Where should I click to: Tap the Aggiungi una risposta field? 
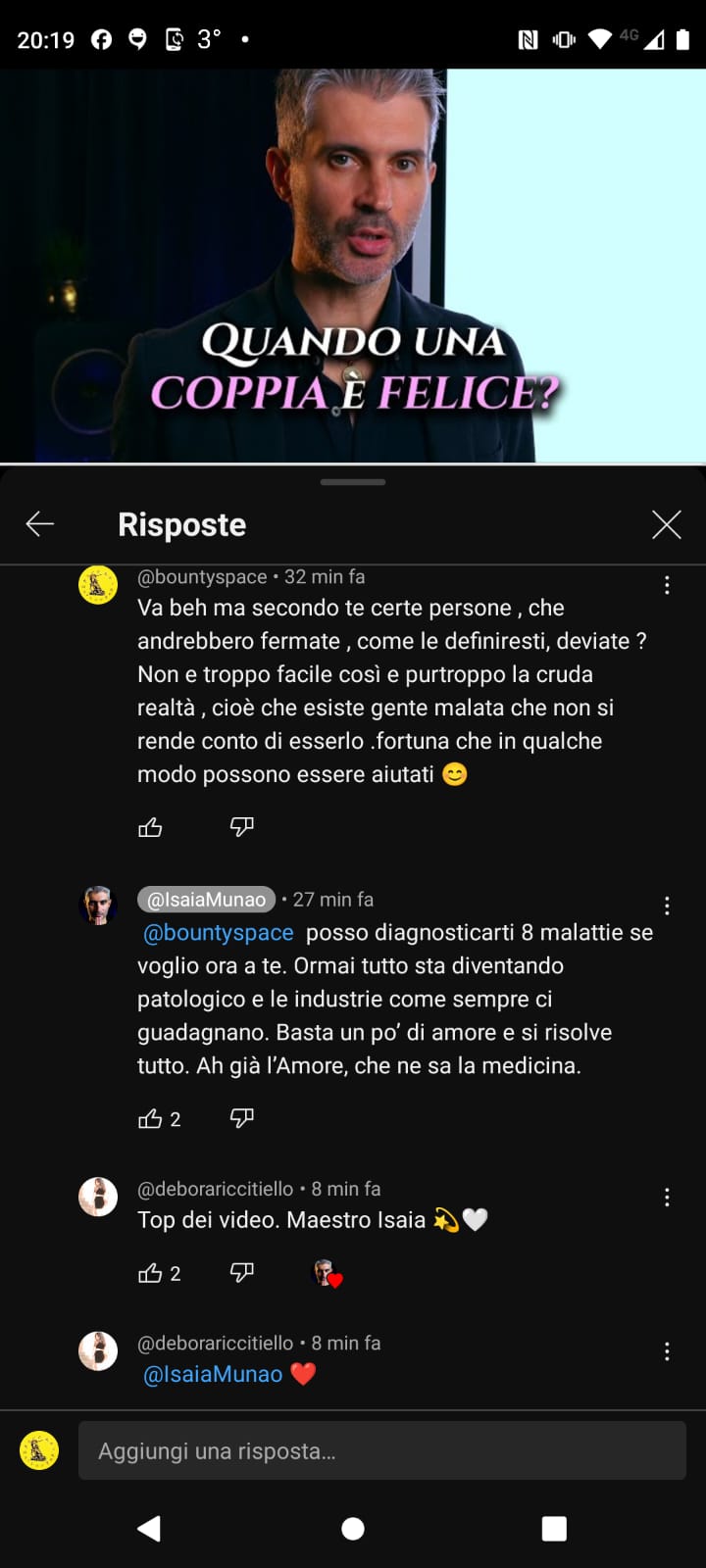pyautogui.click(x=382, y=1450)
